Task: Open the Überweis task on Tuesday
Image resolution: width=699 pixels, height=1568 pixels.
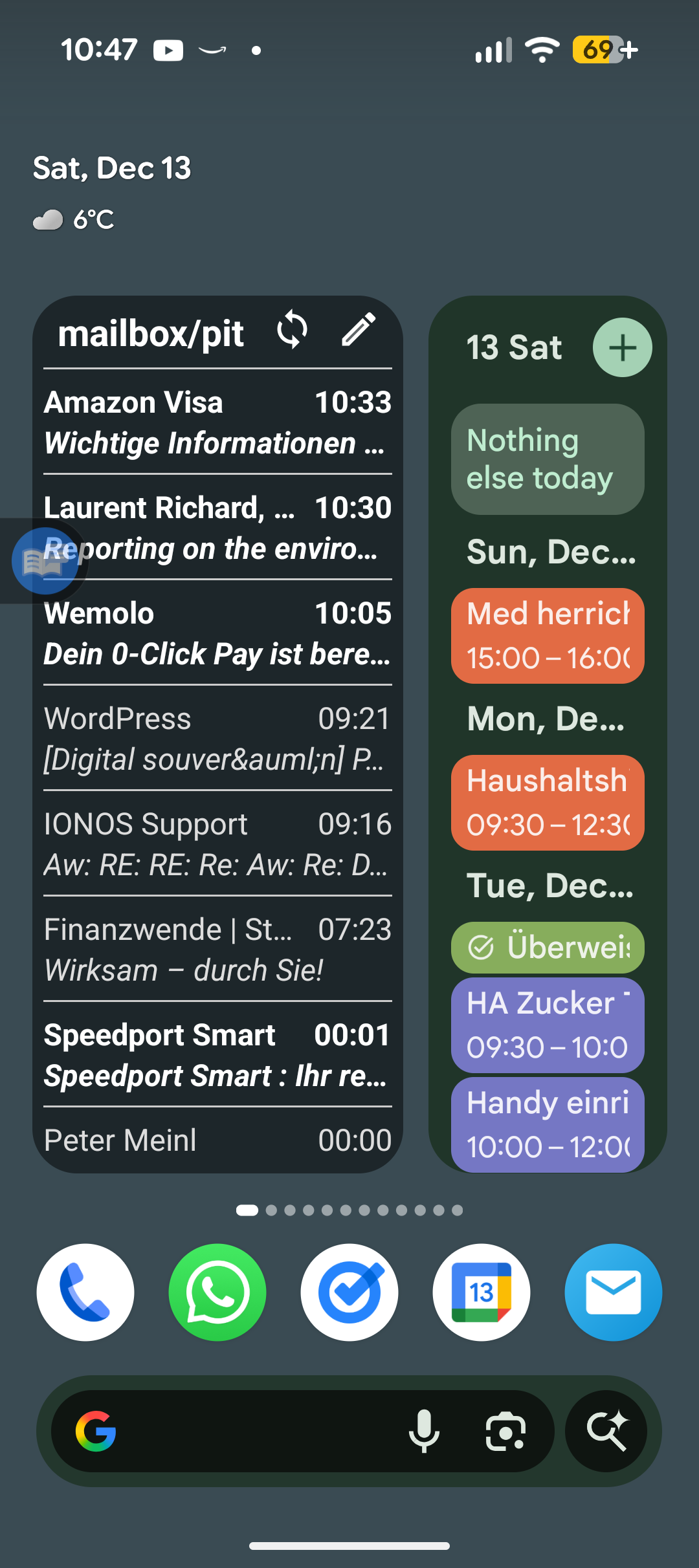Action: (x=548, y=948)
